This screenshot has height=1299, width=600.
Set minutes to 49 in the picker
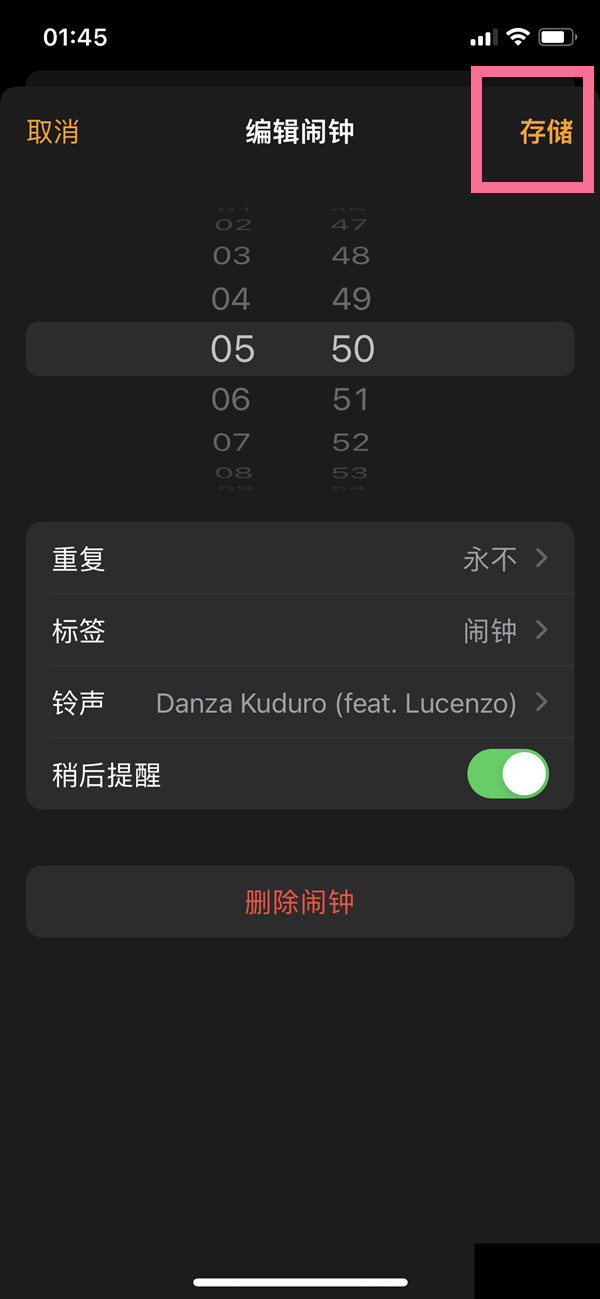point(351,299)
